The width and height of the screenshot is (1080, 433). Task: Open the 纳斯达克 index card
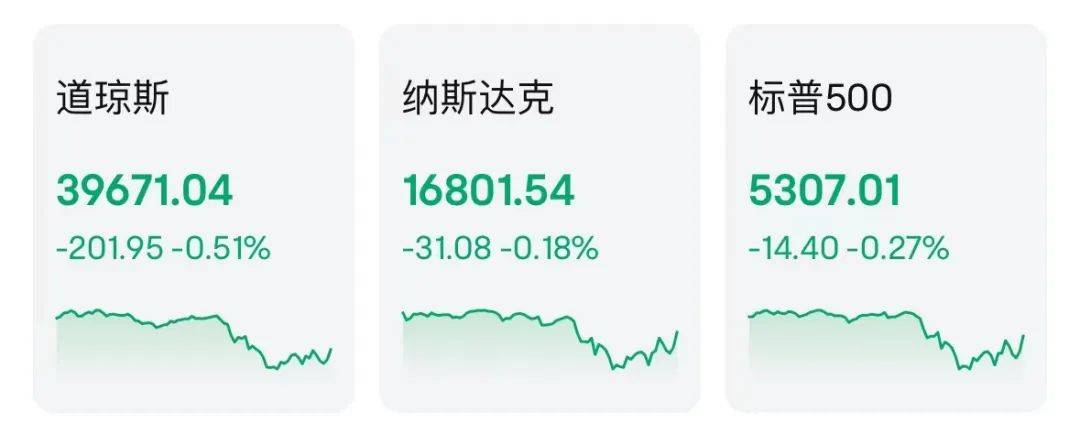tap(539, 218)
